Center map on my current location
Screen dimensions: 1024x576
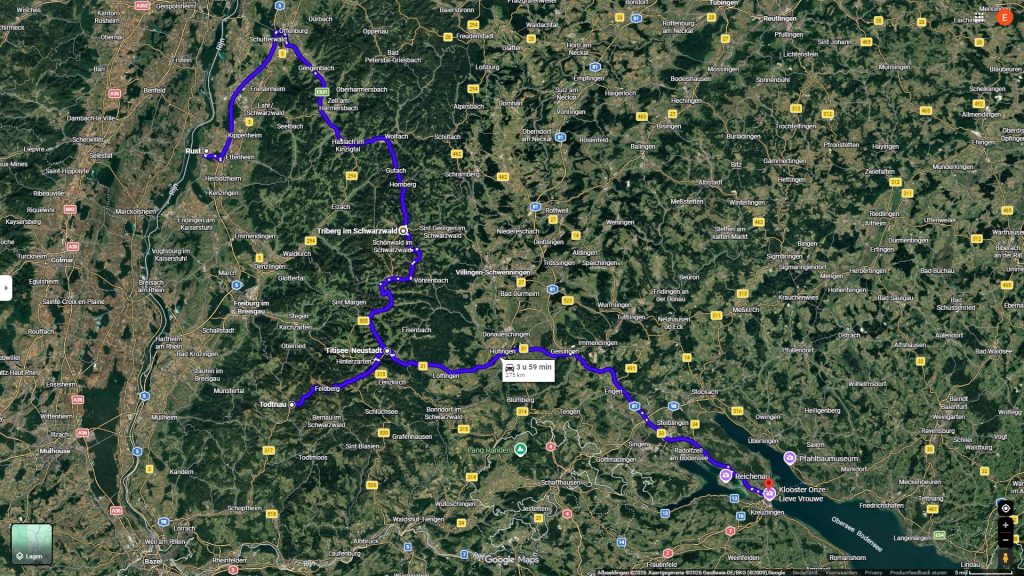click(1006, 508)
